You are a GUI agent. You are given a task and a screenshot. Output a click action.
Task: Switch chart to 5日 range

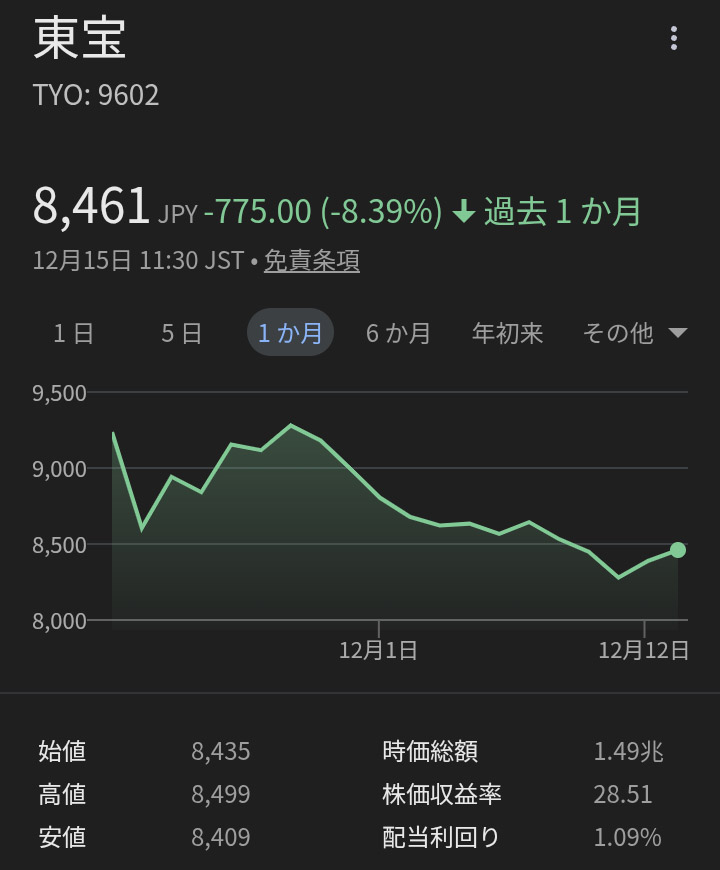pyautogui.click(x=182, y=333)
